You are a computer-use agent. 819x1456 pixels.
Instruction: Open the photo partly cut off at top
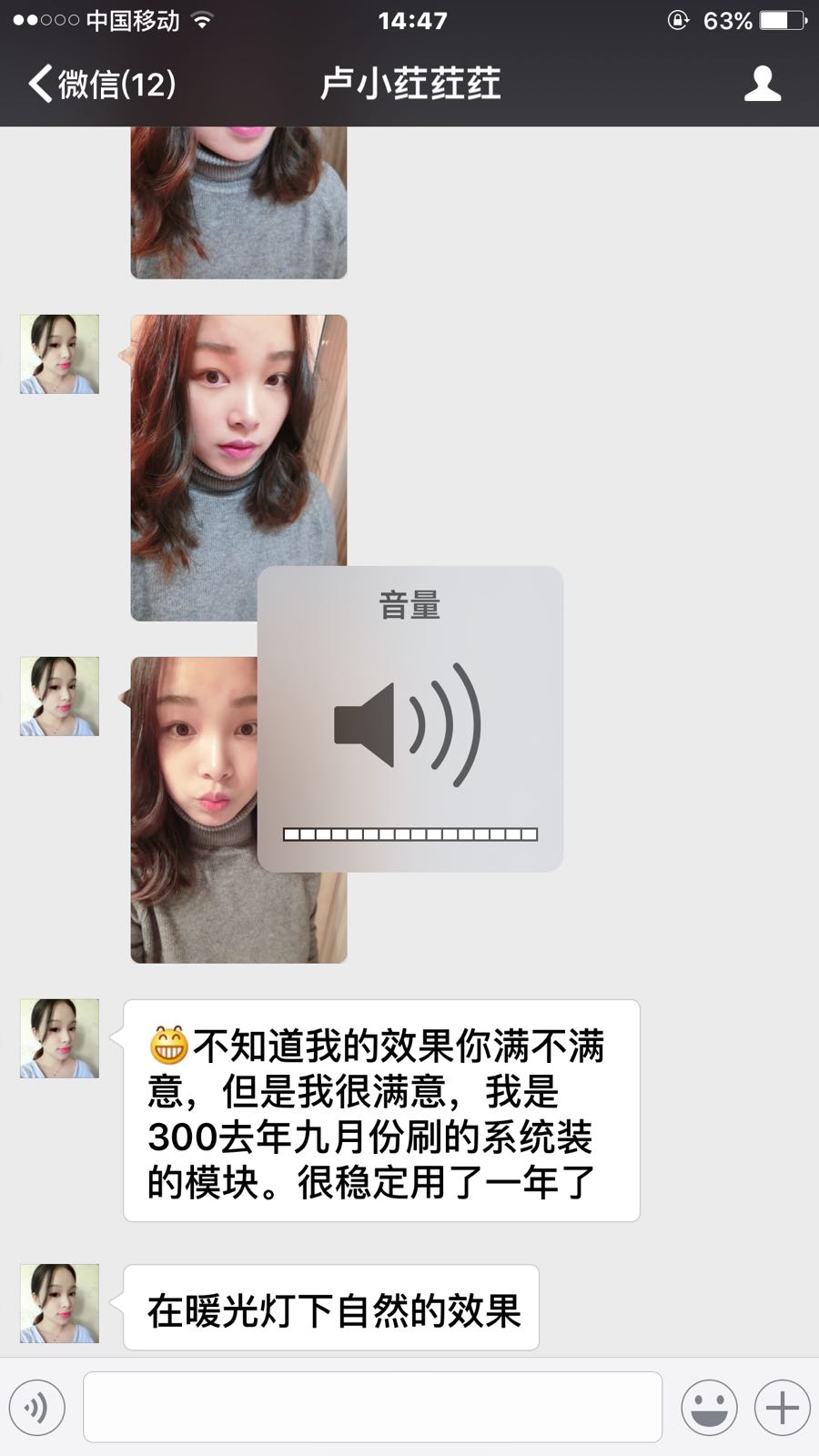pos(238,202)
